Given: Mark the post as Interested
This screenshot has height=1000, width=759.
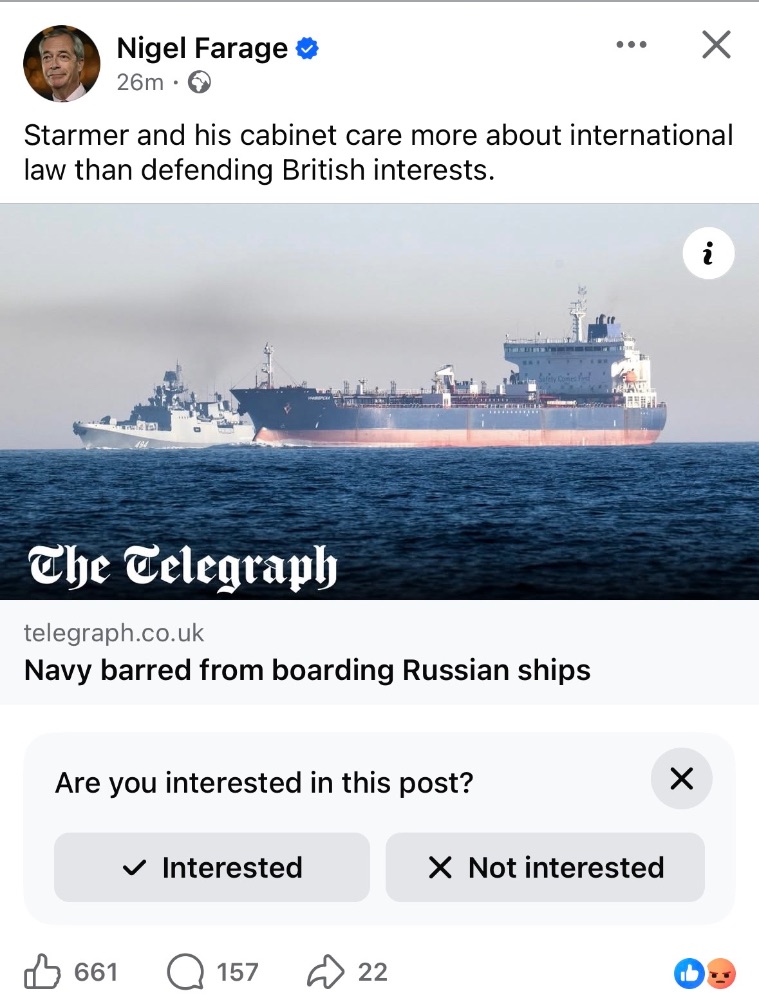Looking at the screenshot, I should pos(212,867).
